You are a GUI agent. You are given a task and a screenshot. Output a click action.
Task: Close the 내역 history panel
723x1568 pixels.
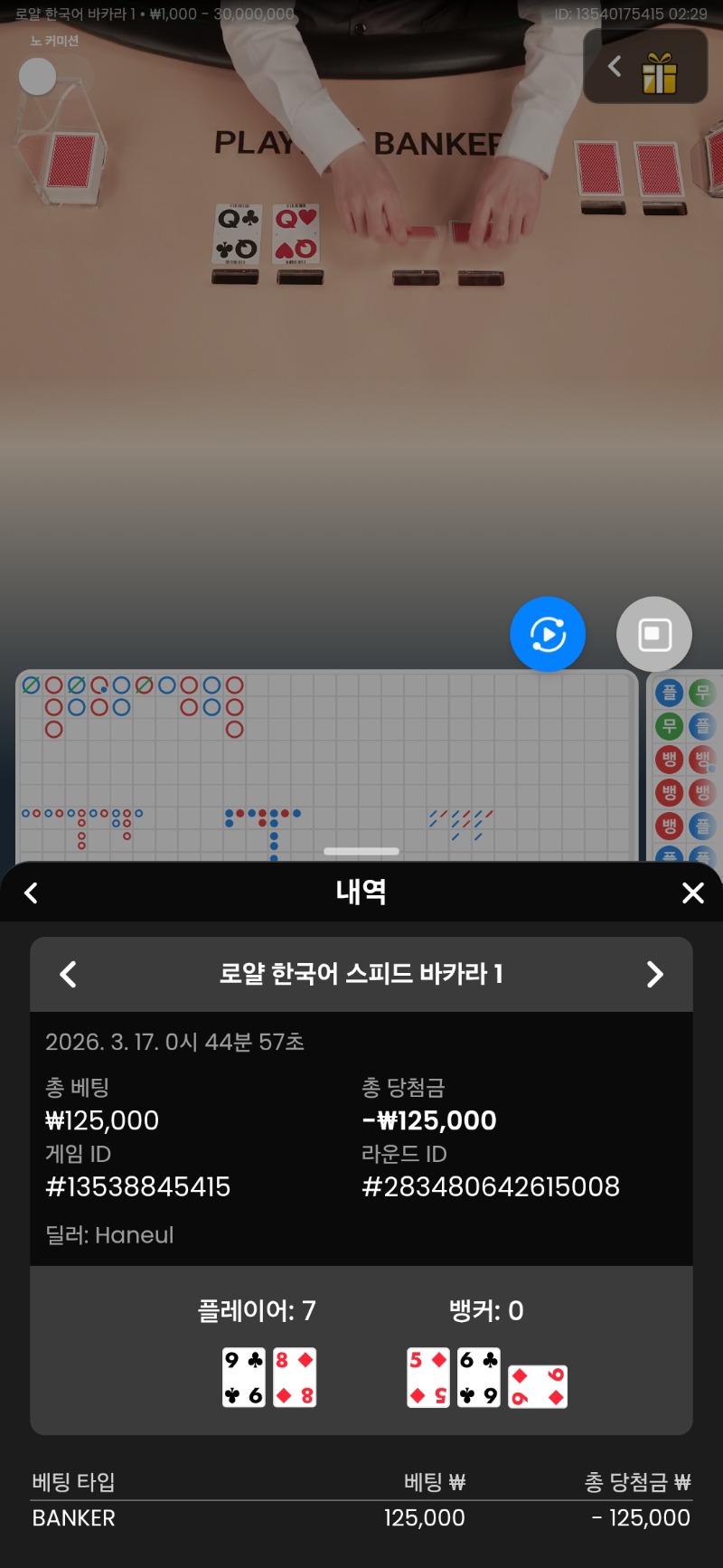coord(692,893)
